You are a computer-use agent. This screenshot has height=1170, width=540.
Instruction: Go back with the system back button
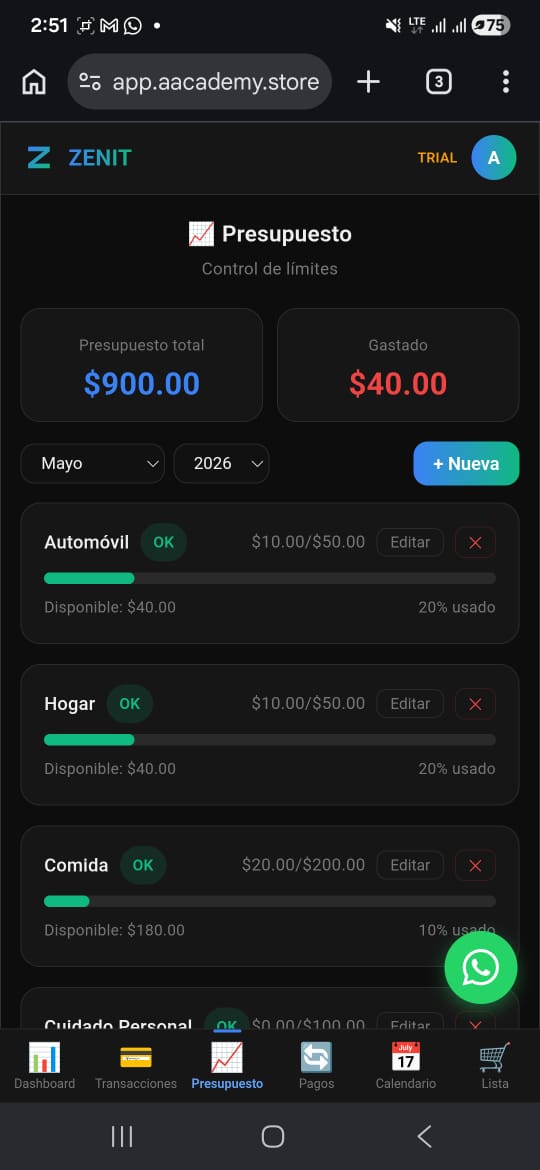[424, 1136]
